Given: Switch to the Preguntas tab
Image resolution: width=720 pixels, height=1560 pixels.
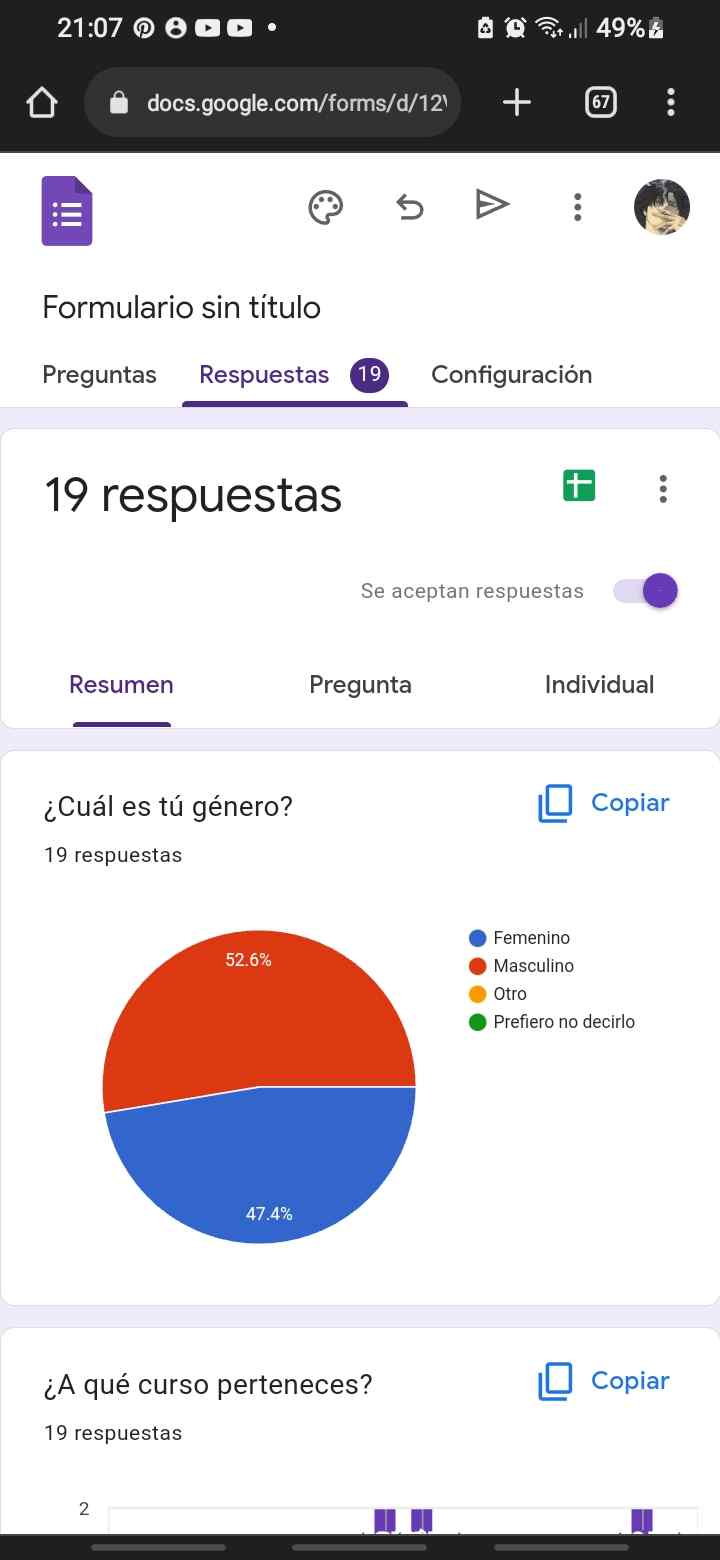Looking at the screenshot, I should click(99, 375).
